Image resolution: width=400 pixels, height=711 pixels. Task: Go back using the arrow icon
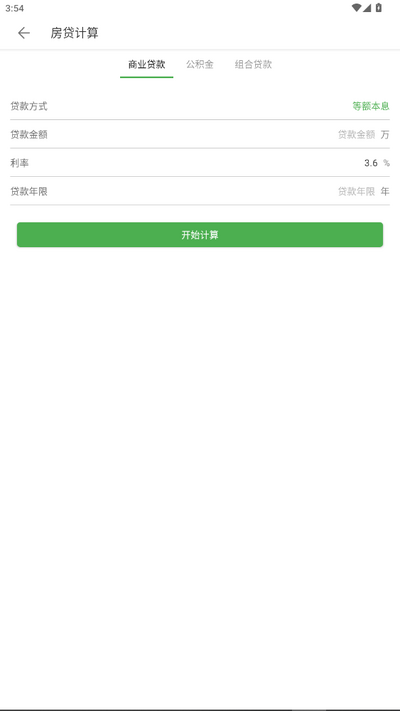[x=24, y=33]
